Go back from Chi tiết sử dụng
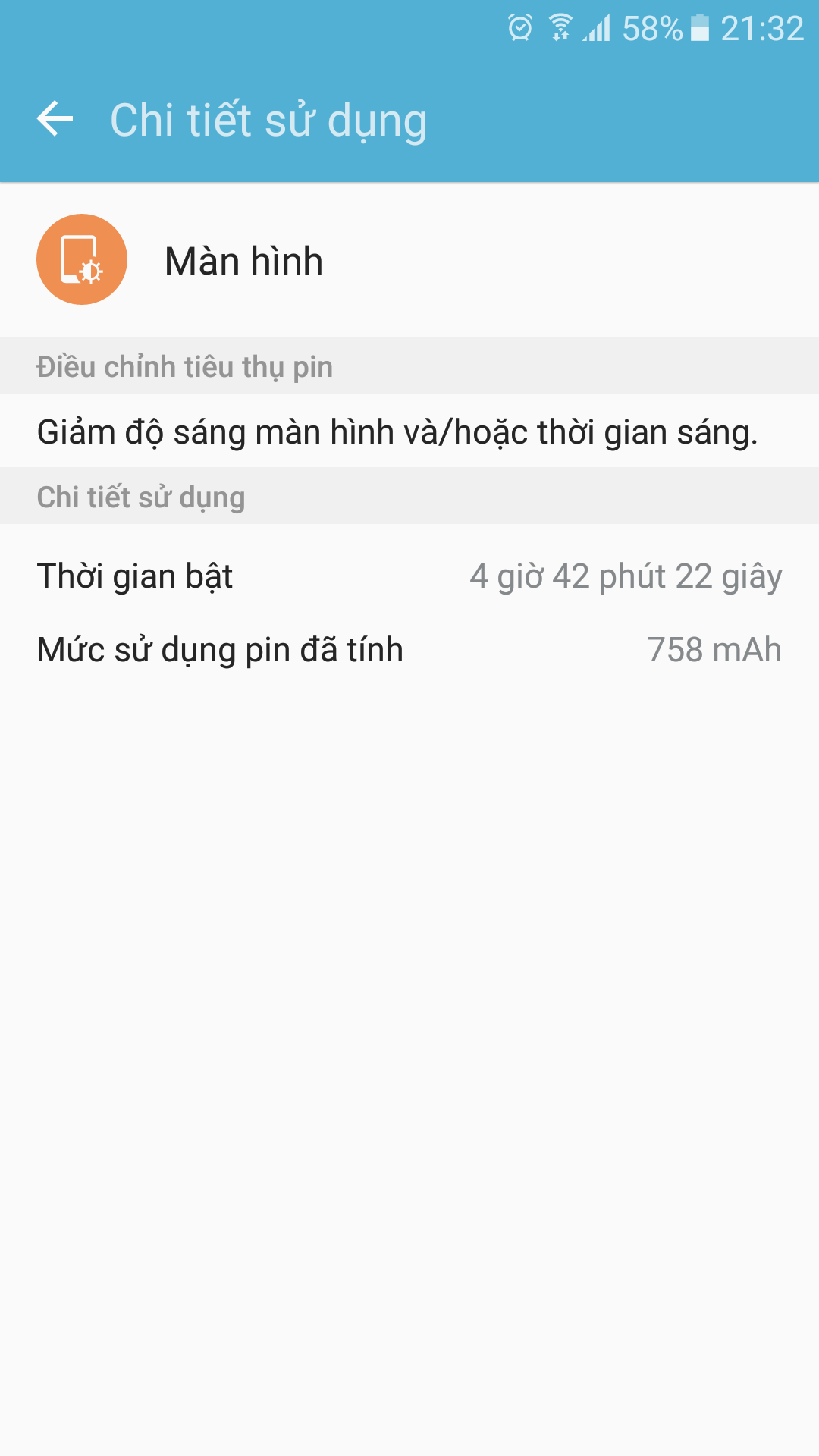Viewport: 819px width, 1456px height. 55,119
